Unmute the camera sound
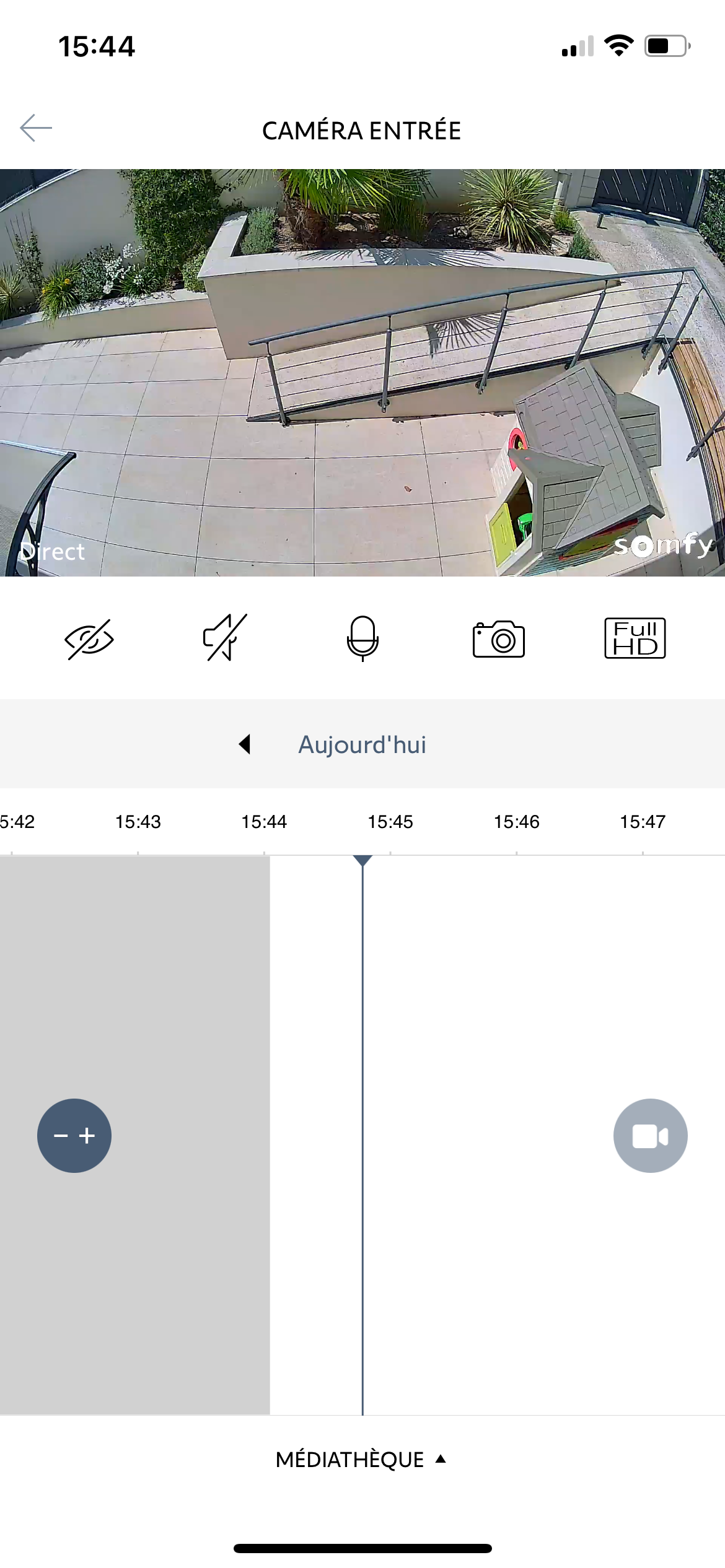 coord(226,638)
